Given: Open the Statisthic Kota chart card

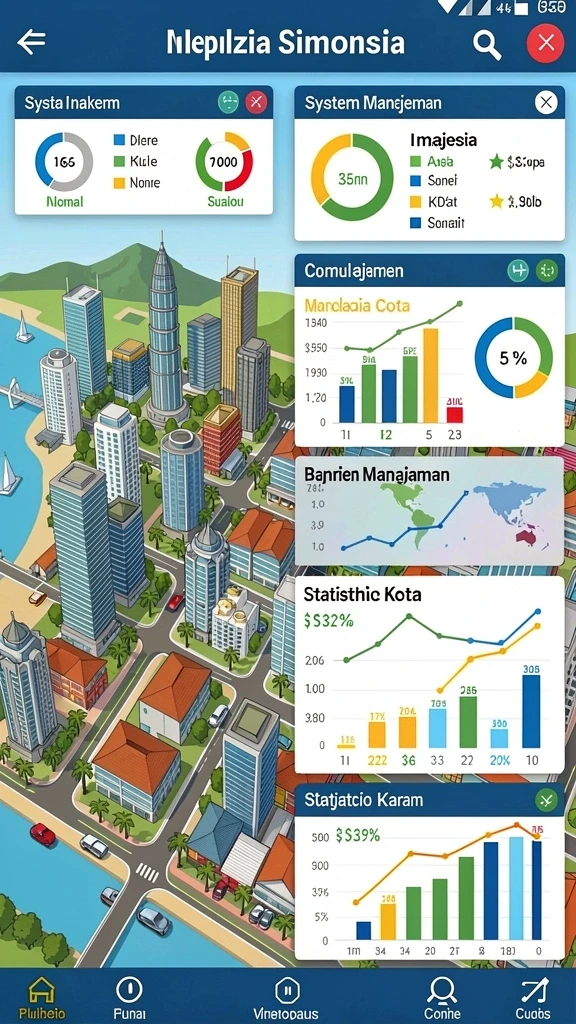Looking at the screenshot, I should pyautogui.click(x=429, y=675).
